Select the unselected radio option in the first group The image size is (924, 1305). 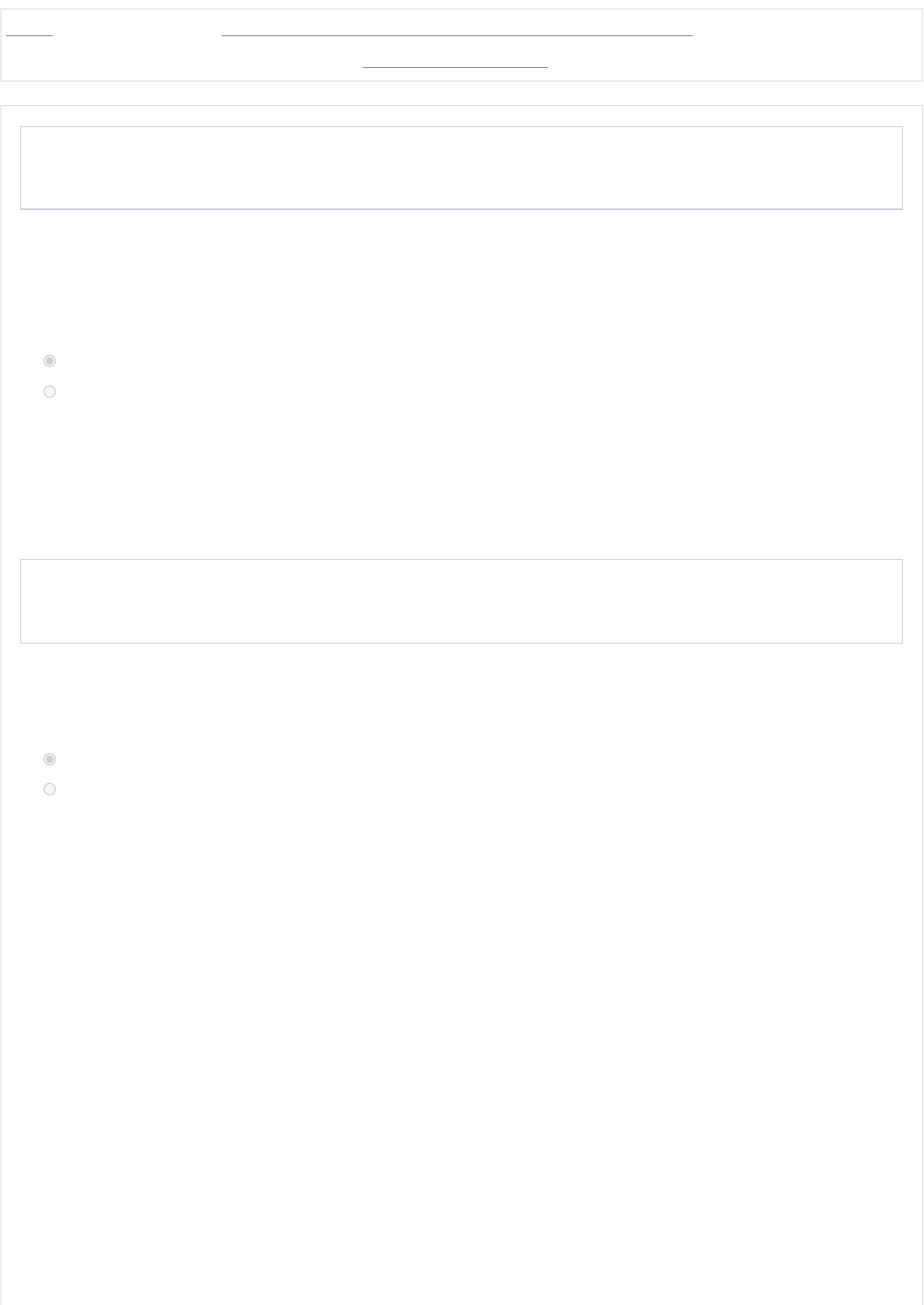49,391
